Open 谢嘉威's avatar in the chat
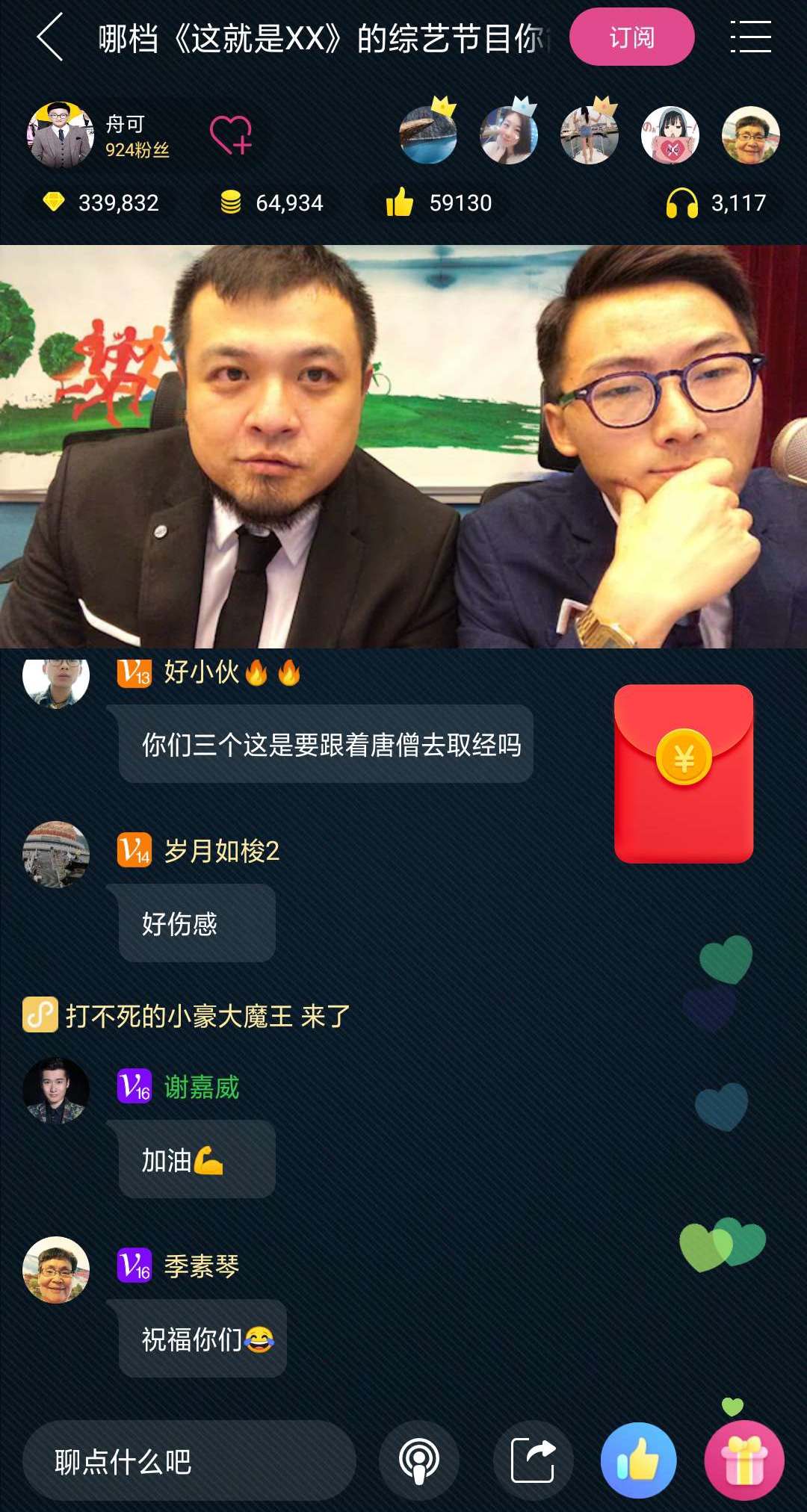 coord(56,1091)
